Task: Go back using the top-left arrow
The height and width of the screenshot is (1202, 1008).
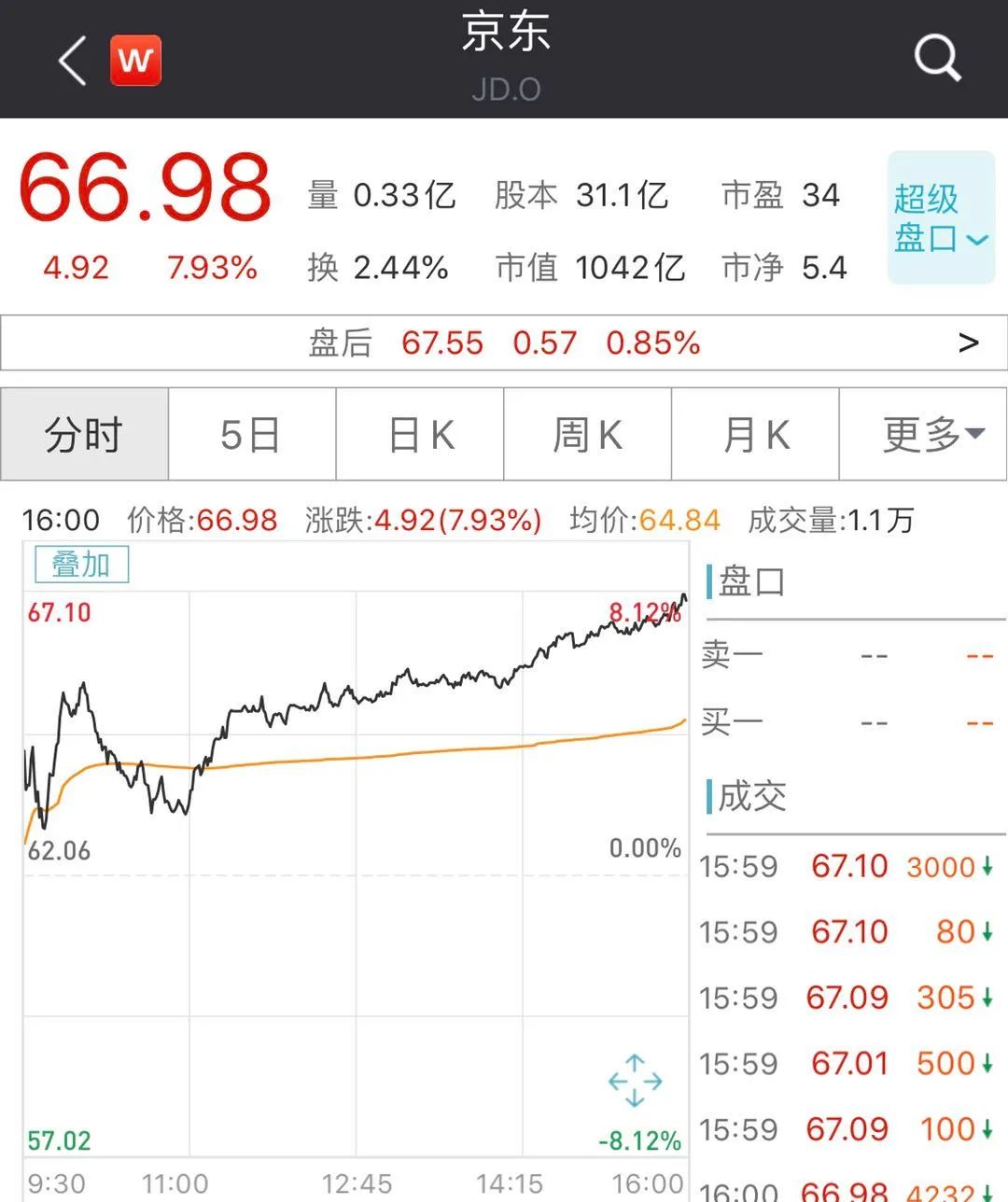Action: coord(73,61)
